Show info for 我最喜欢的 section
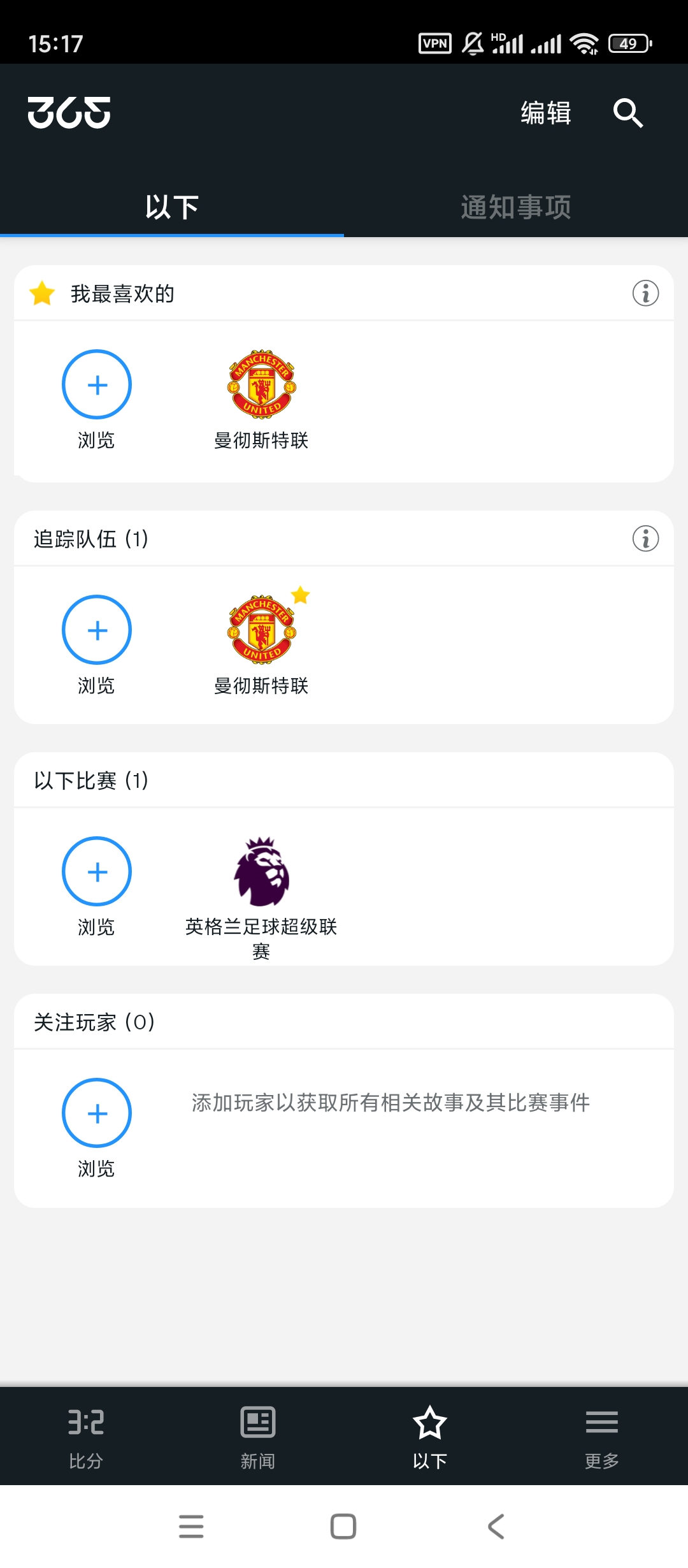This screenshot has width=688, height=1568. pyautogui.click(x=645, y=294)
